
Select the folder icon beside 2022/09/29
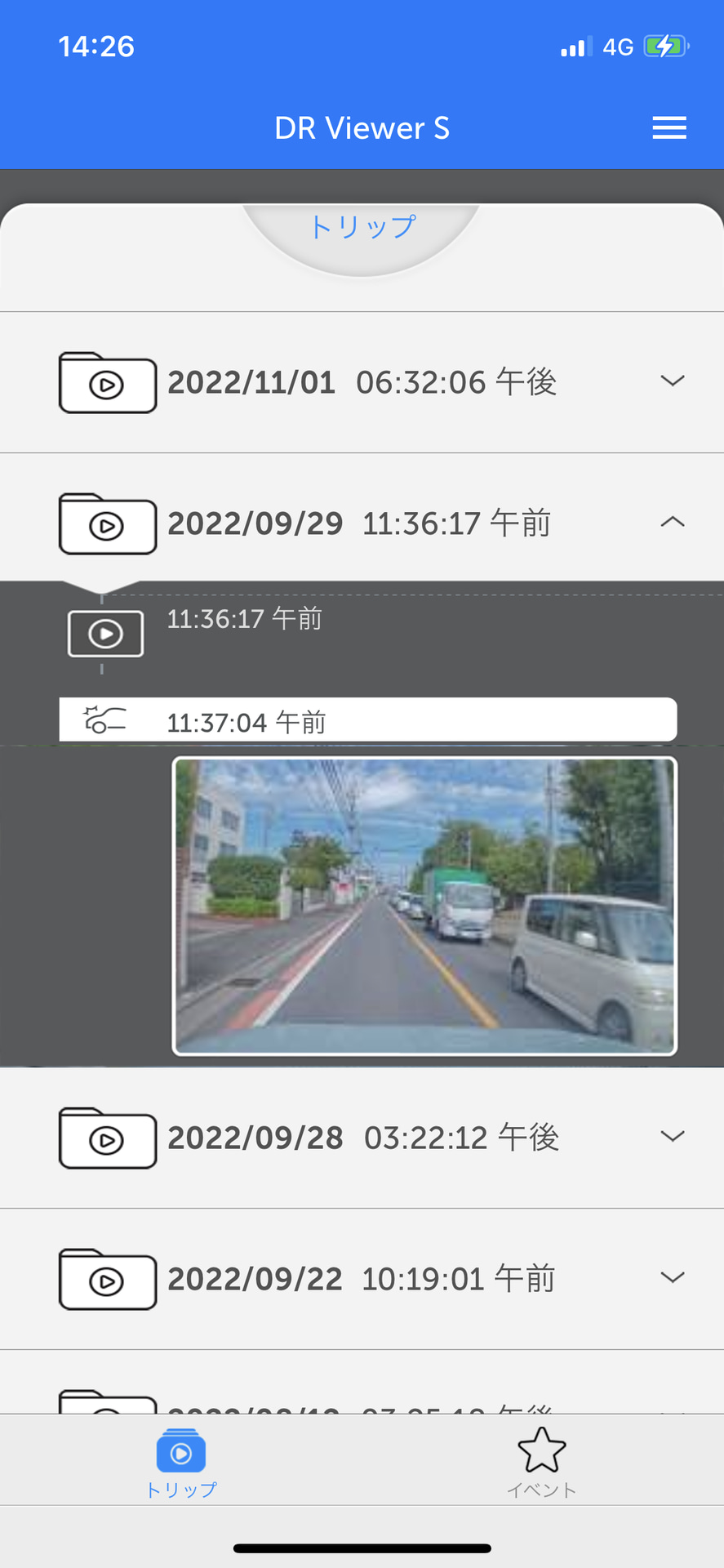(x=107, y=523)
